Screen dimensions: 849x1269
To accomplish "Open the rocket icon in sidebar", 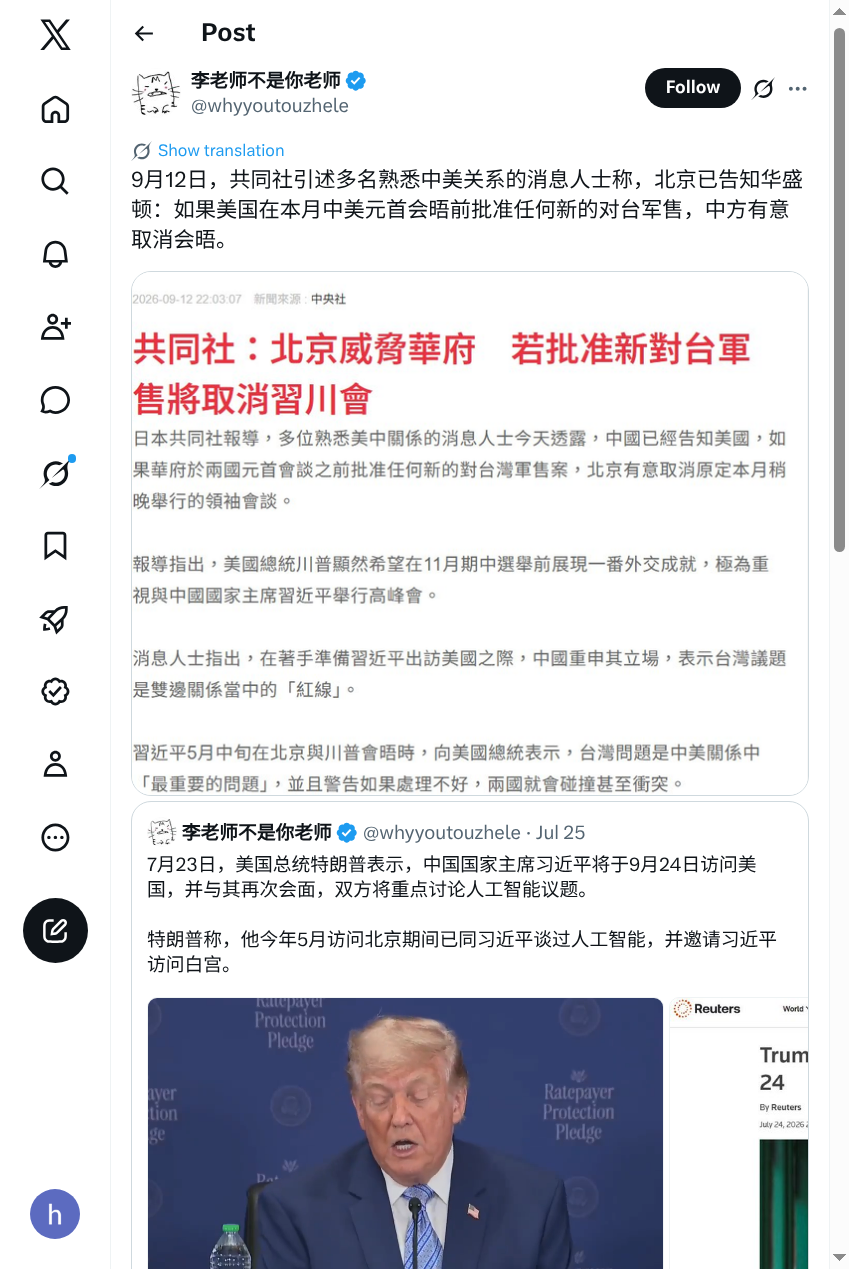I will [x=55, y=618].
